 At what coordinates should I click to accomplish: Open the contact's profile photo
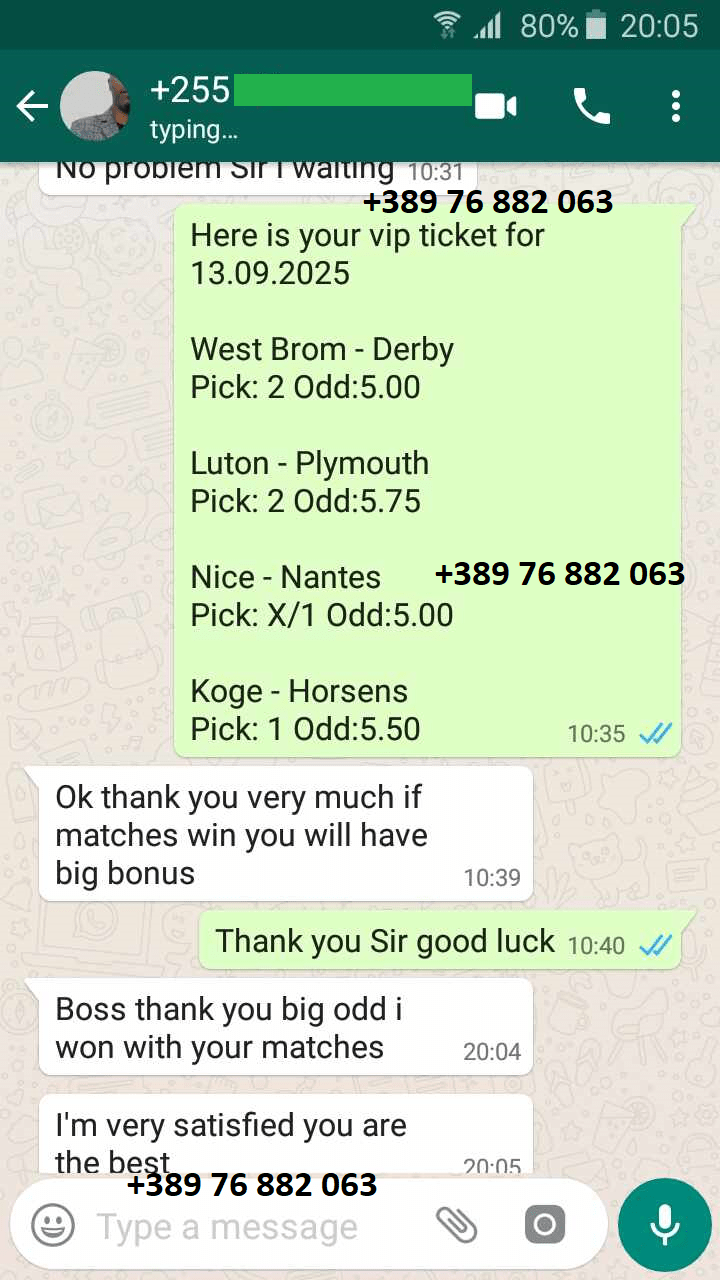(x=96, y=106)
